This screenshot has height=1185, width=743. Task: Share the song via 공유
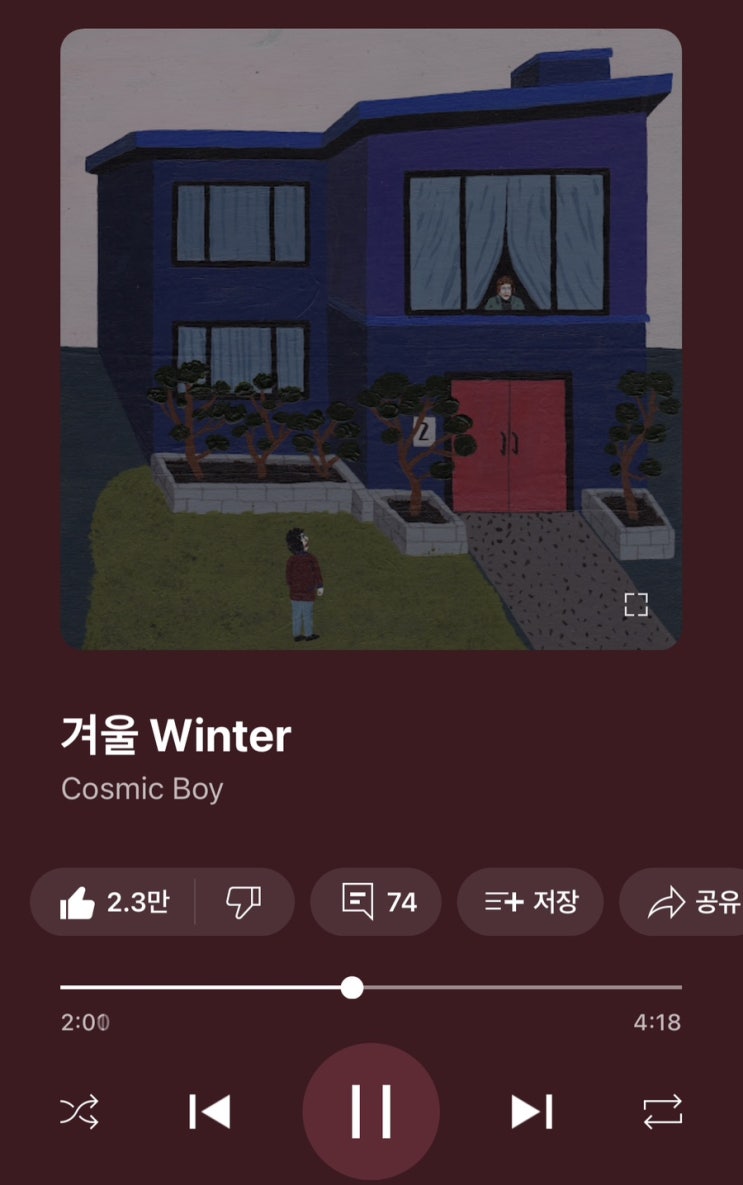coord(684,902)
